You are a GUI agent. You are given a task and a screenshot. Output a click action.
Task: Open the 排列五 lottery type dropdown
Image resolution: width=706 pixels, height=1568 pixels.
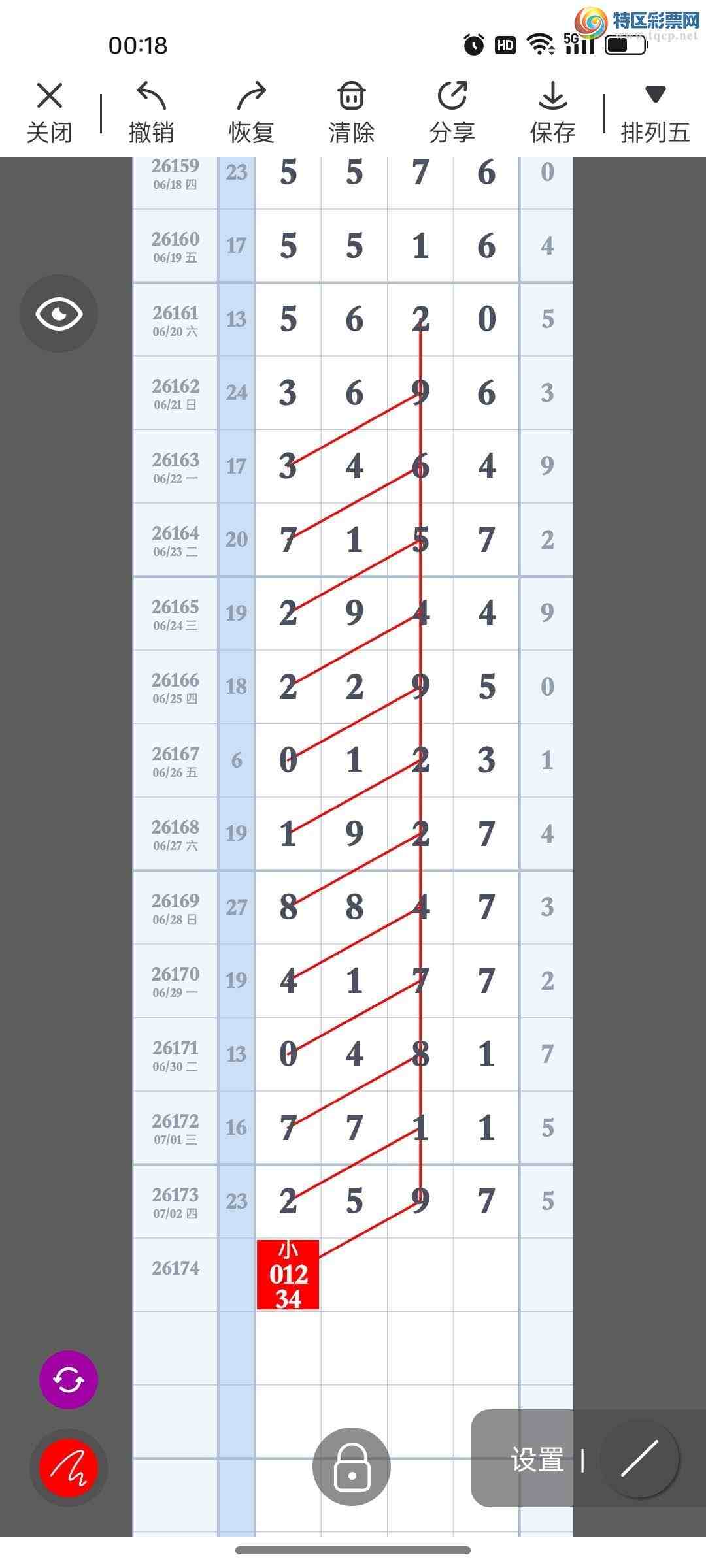[655, 112]
